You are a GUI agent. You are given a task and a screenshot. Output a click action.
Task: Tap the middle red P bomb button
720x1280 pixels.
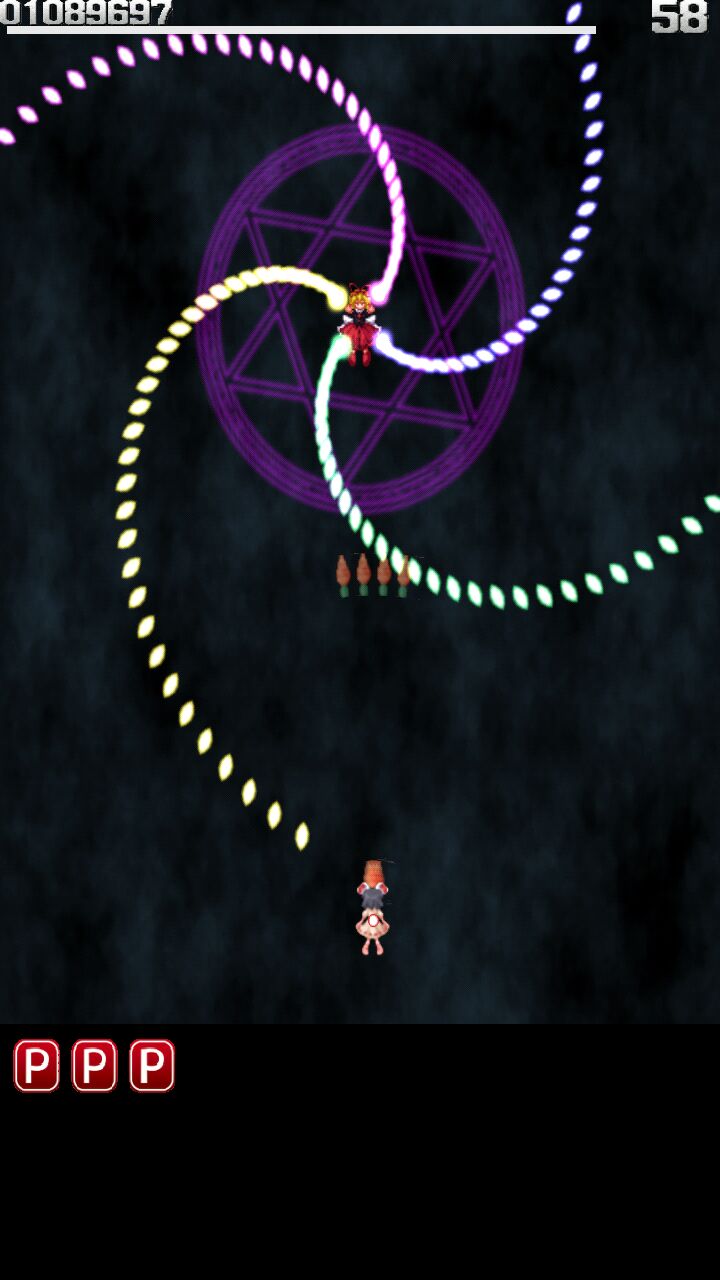94,1066
